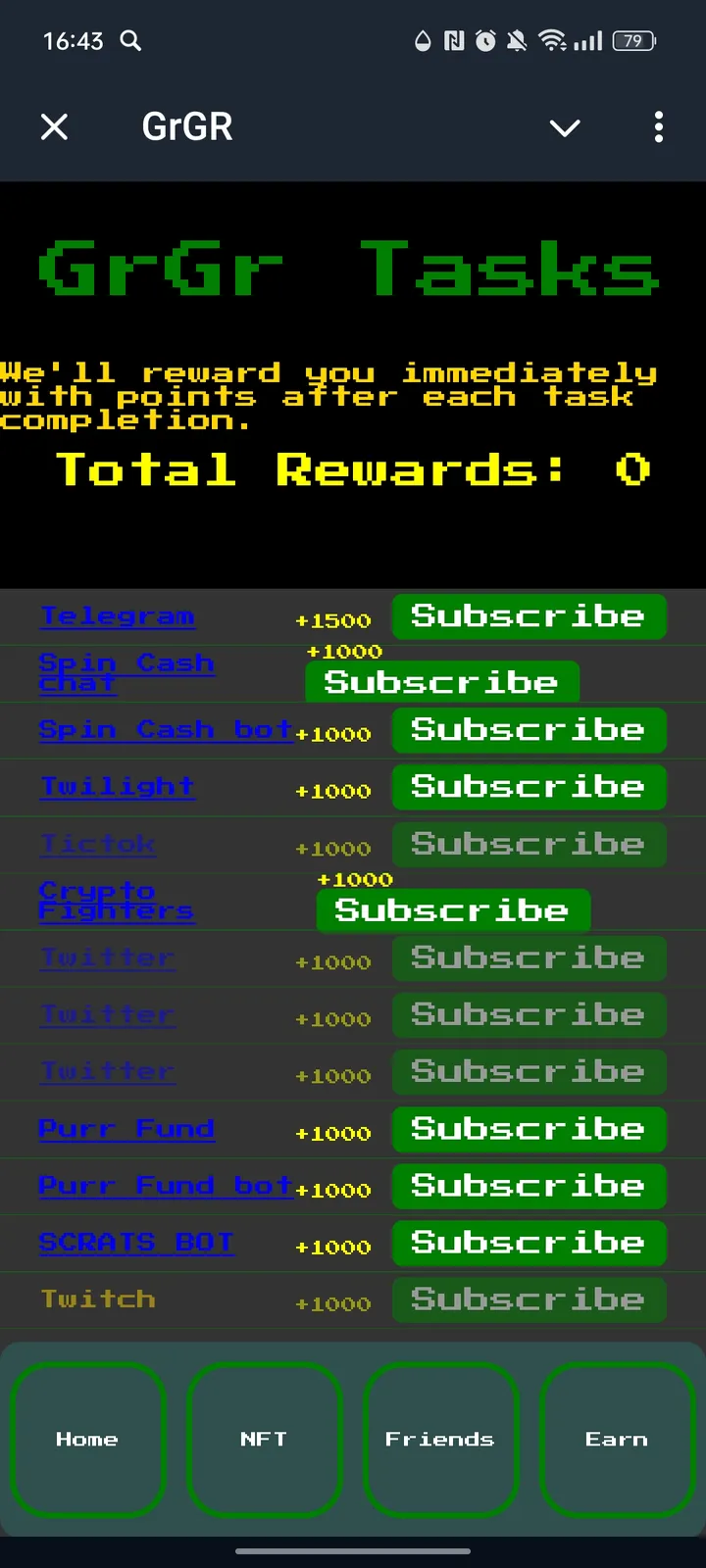Open the Earn section
Image resolution: width=706 pixels, height=1568 pixels.
tap(617, 1439)
